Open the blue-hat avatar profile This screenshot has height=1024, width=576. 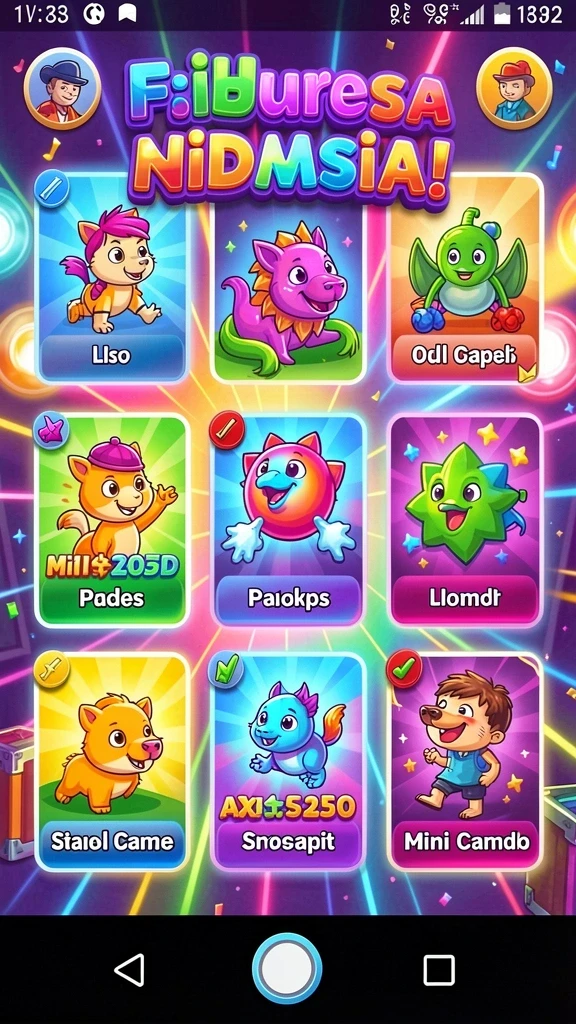(x=63, y=88)
